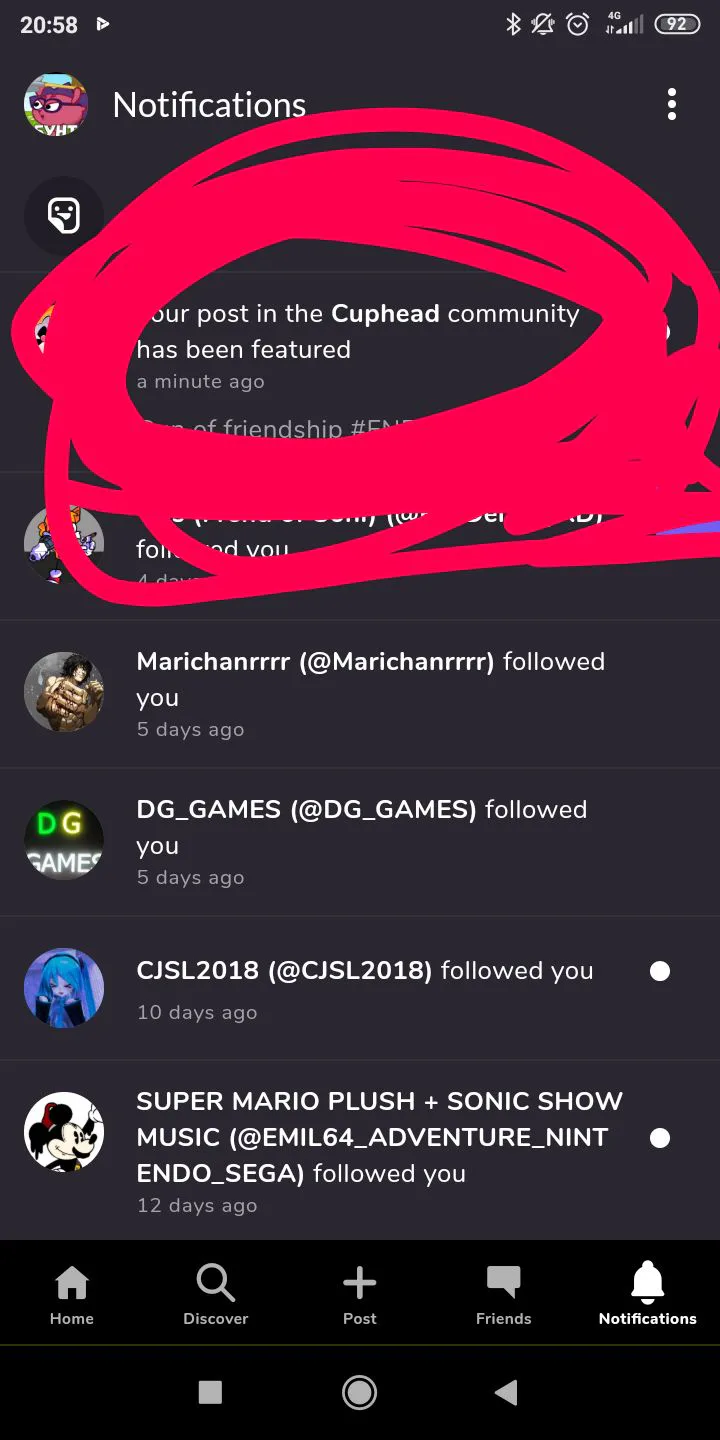Open your profile avatar in the header
Viewport: 720px width, 1440px height.
(56, 104)
